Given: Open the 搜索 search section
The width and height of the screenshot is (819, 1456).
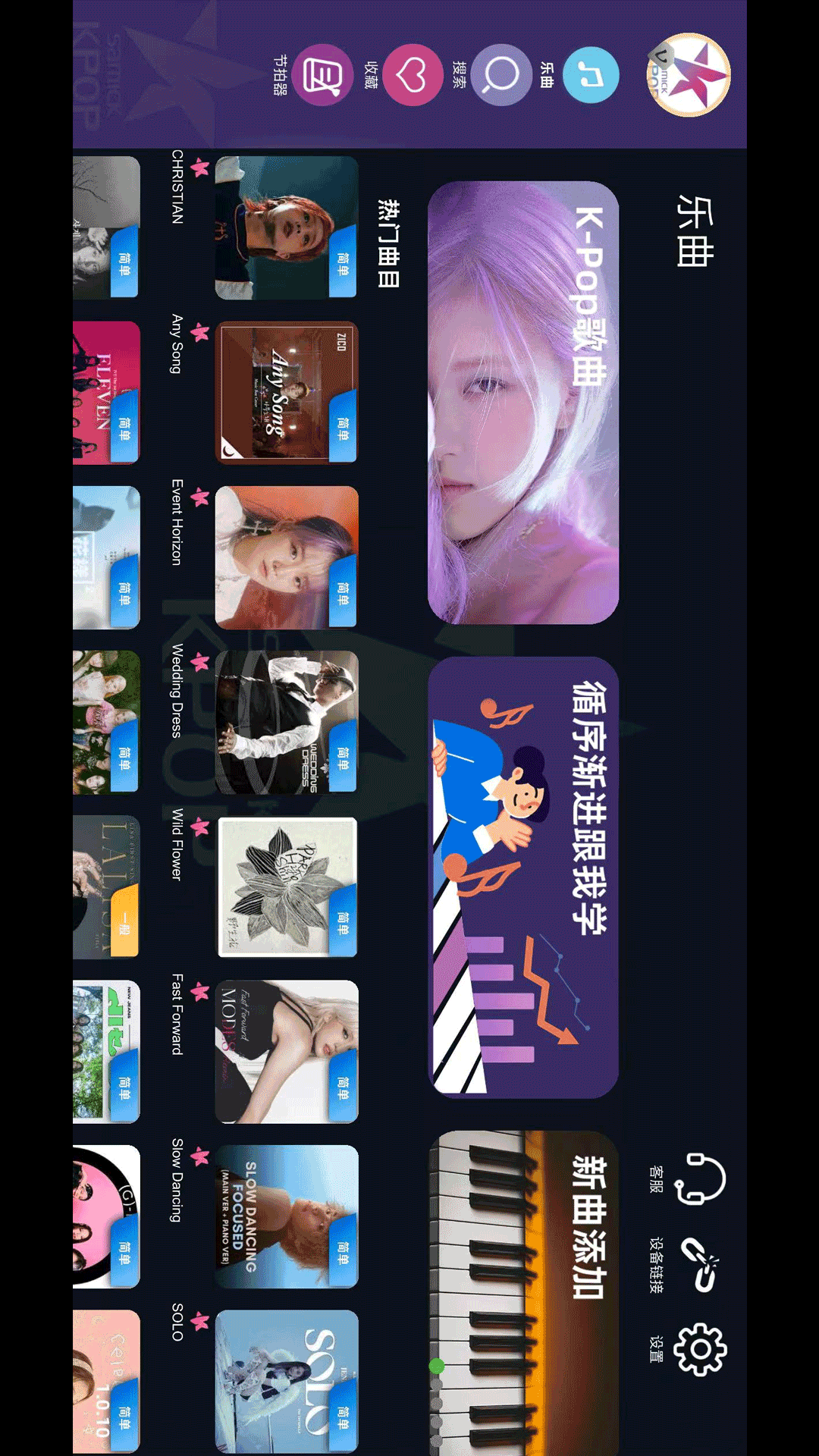Looking at the screenshot, I should click(x=501, y=75).
